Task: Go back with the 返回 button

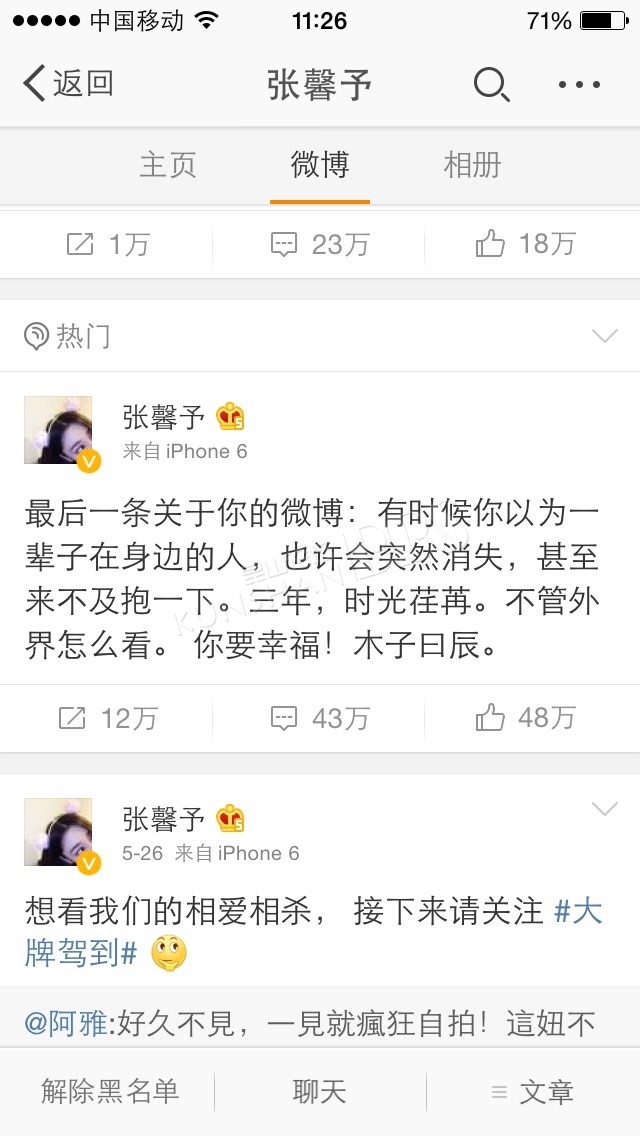Action: (68, 84)
